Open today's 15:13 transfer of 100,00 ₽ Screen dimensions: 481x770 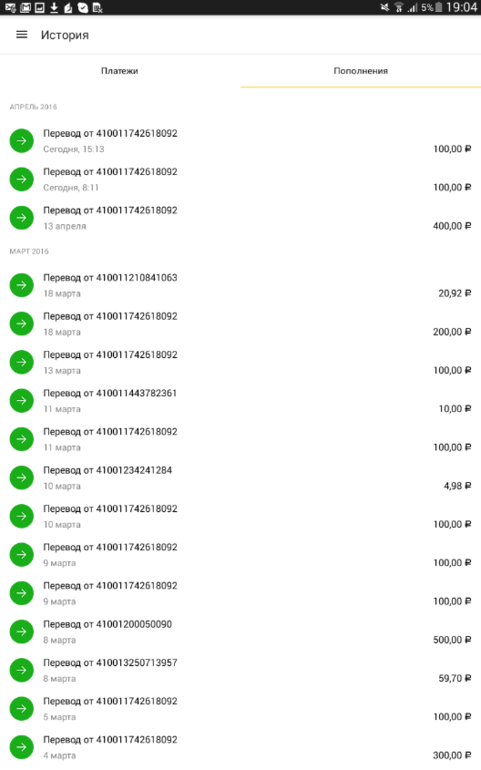click(240, 141)
